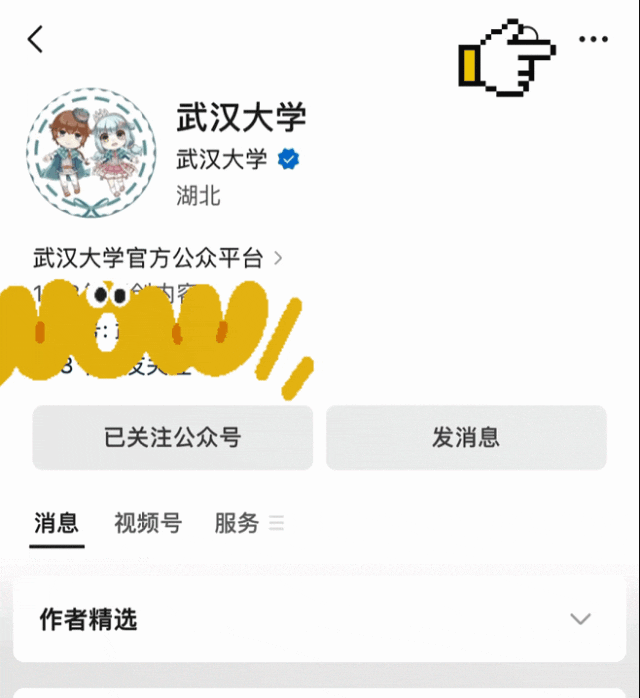This screenshot has height=698, width=640.
Task: Open 武汉大学 profile avatar
Action: click(x=91, y=153)
